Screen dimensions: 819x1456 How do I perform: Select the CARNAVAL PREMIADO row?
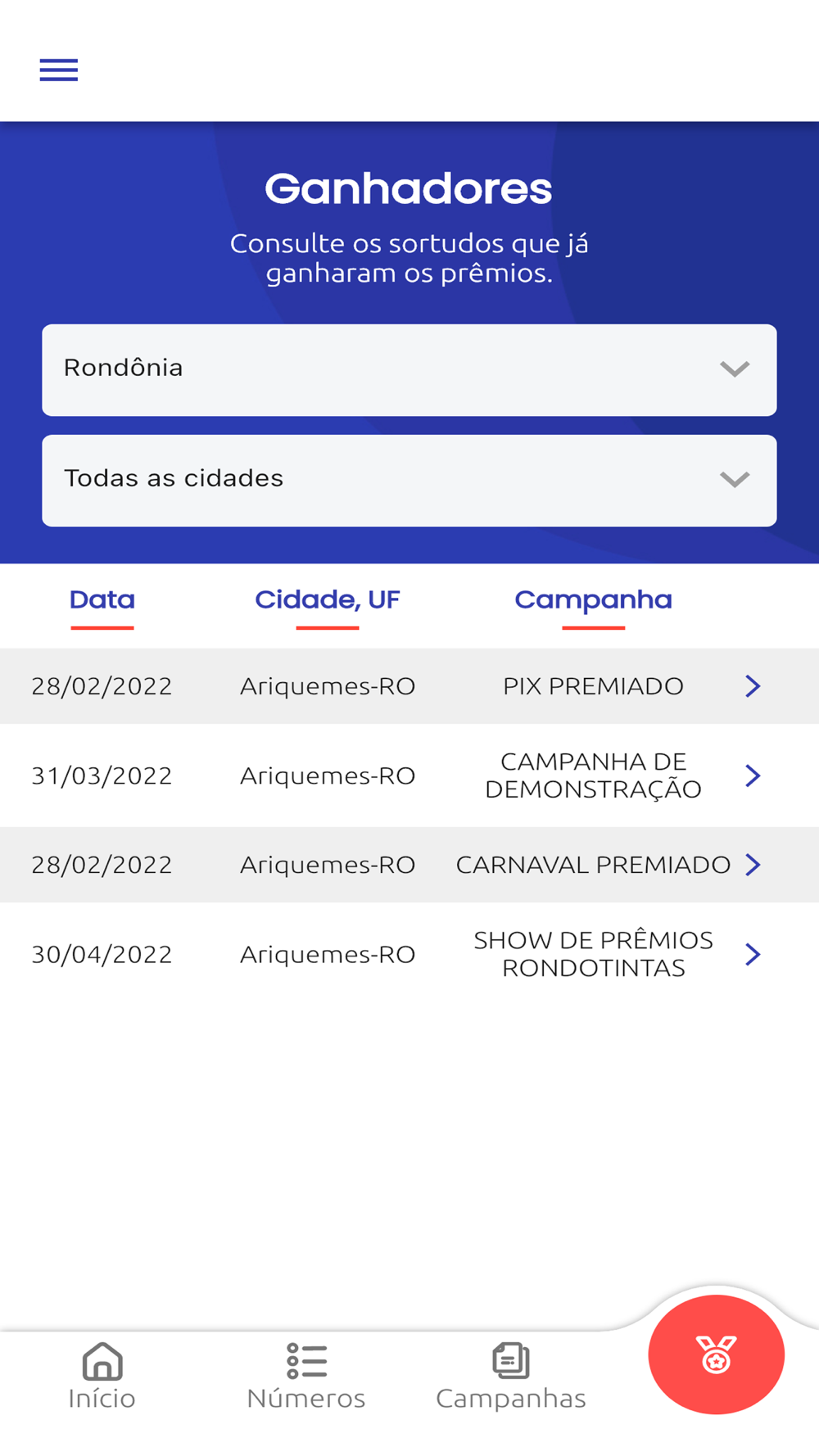click(409, 865)
